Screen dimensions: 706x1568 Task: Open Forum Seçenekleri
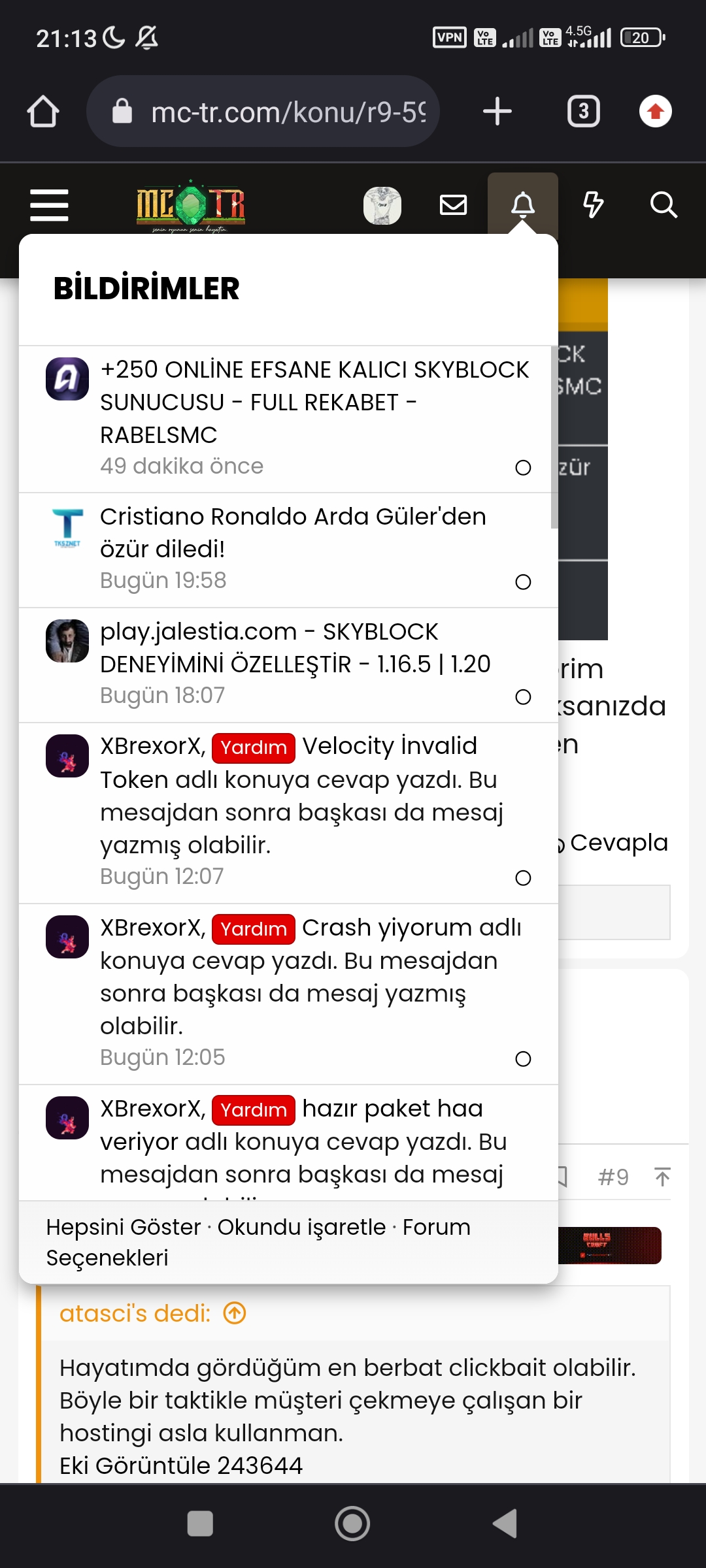(x=258, y=1242)
